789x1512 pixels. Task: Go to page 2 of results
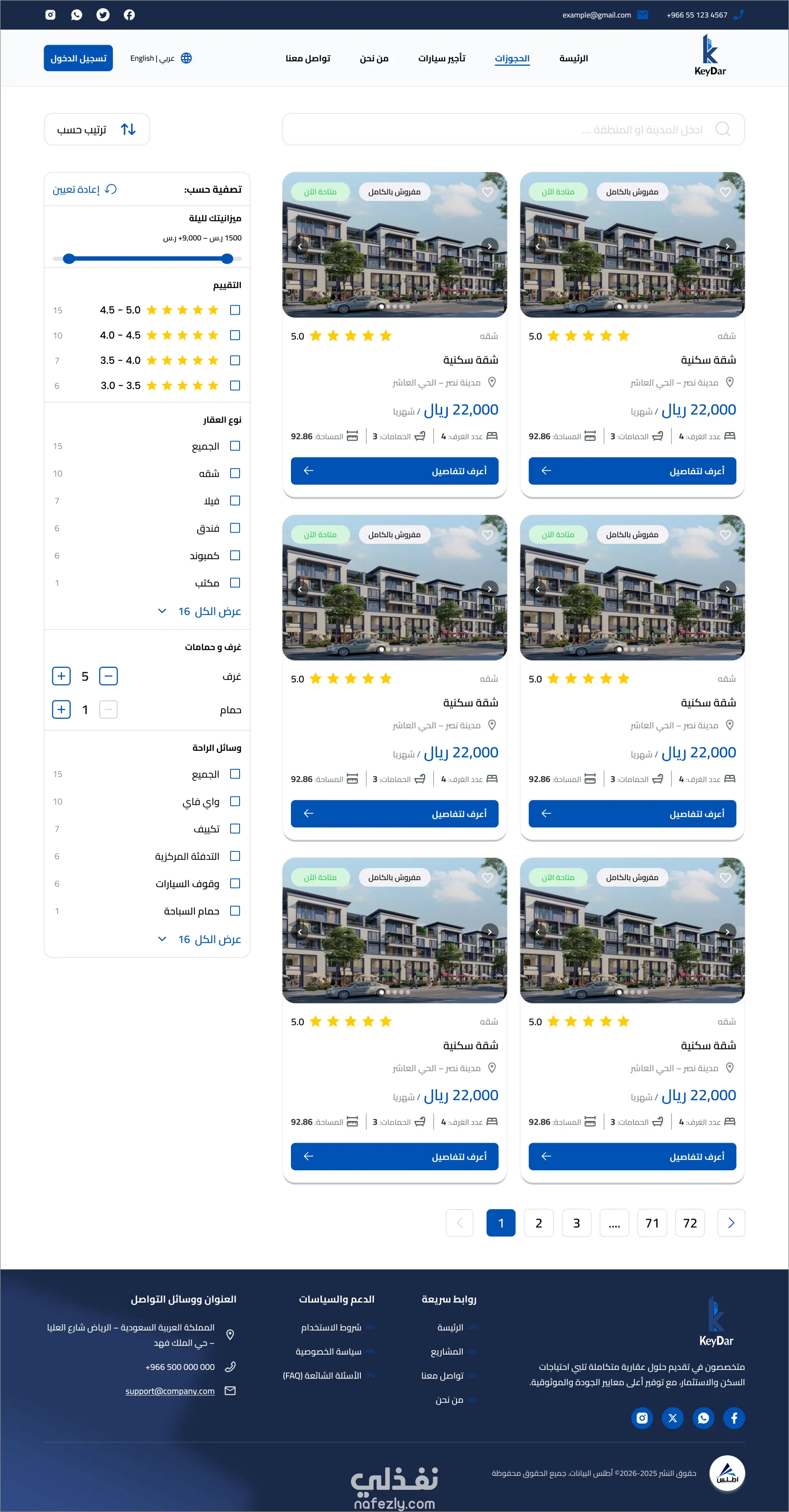click(x=538, y=1223)
